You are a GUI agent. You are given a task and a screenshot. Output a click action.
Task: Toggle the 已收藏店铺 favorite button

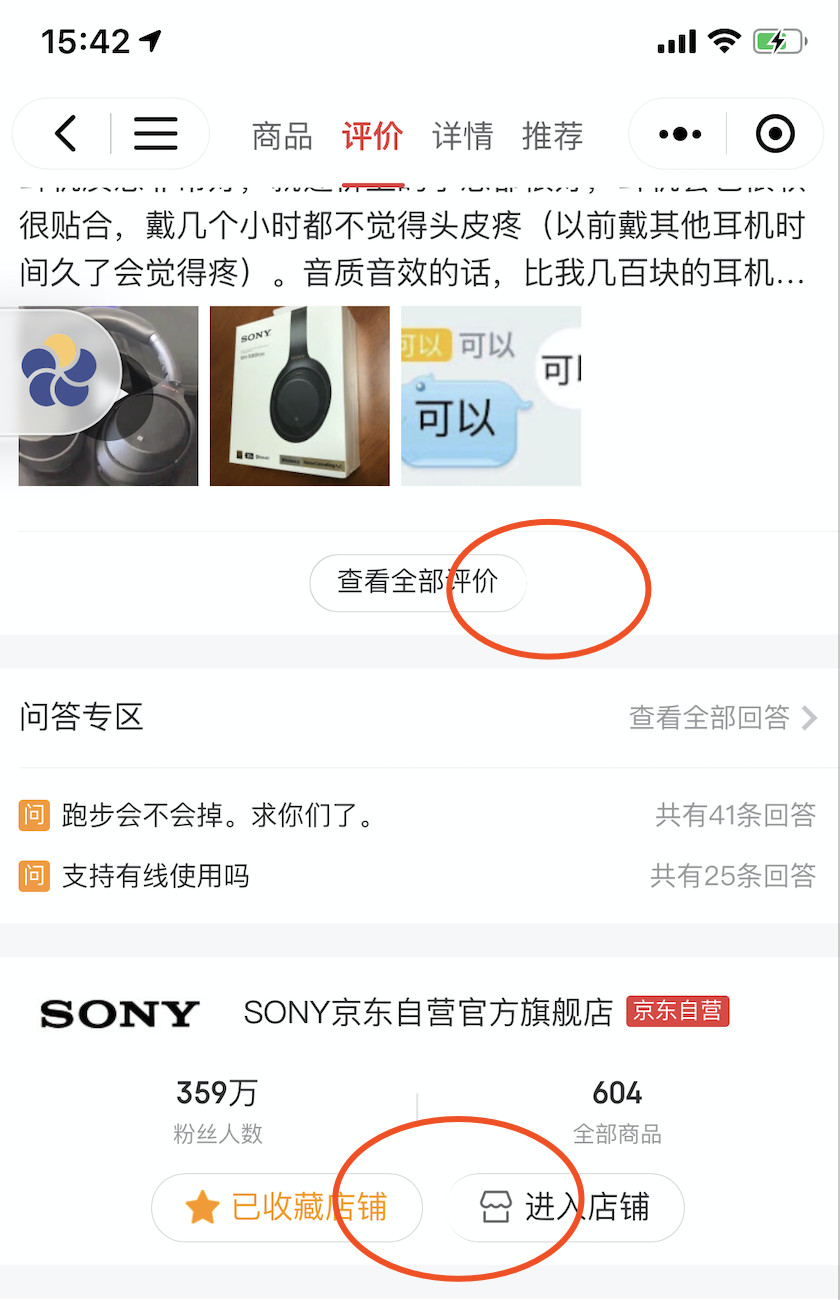click(x=287, y=1207)
